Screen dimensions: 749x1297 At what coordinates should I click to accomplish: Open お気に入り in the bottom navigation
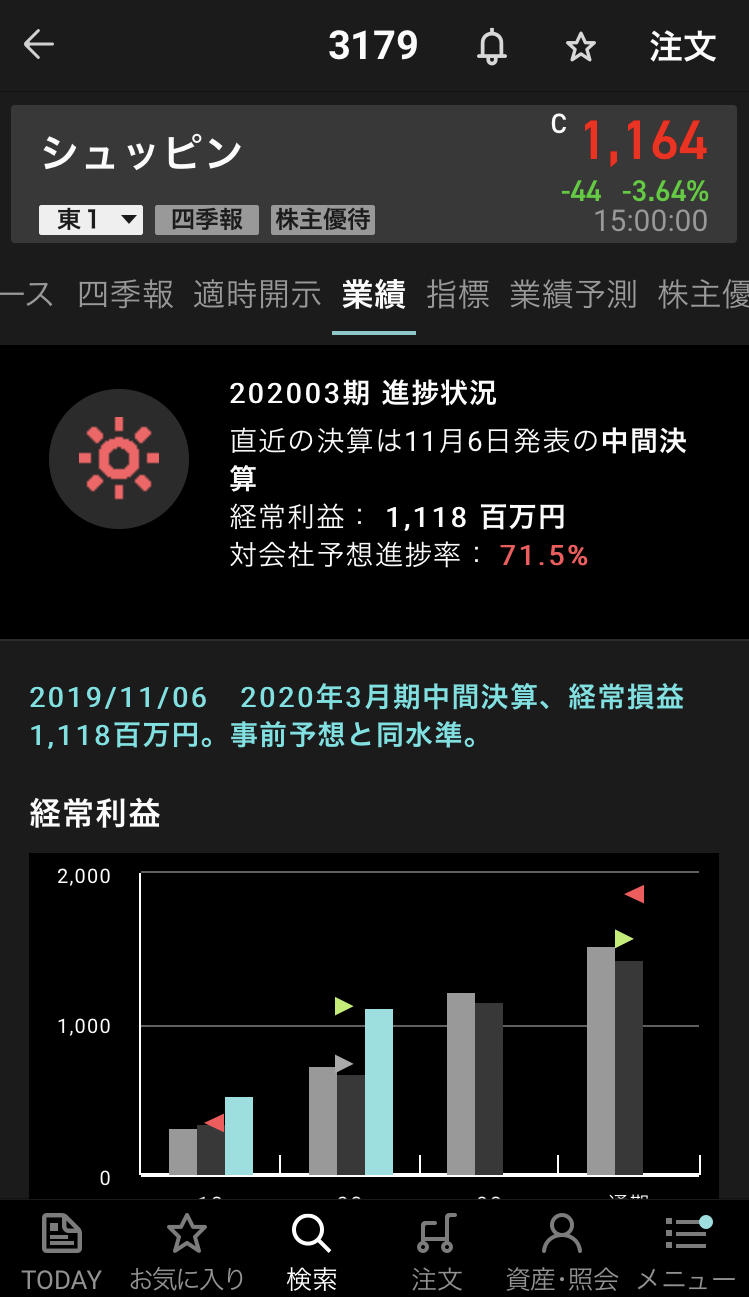click(187, 1250)
